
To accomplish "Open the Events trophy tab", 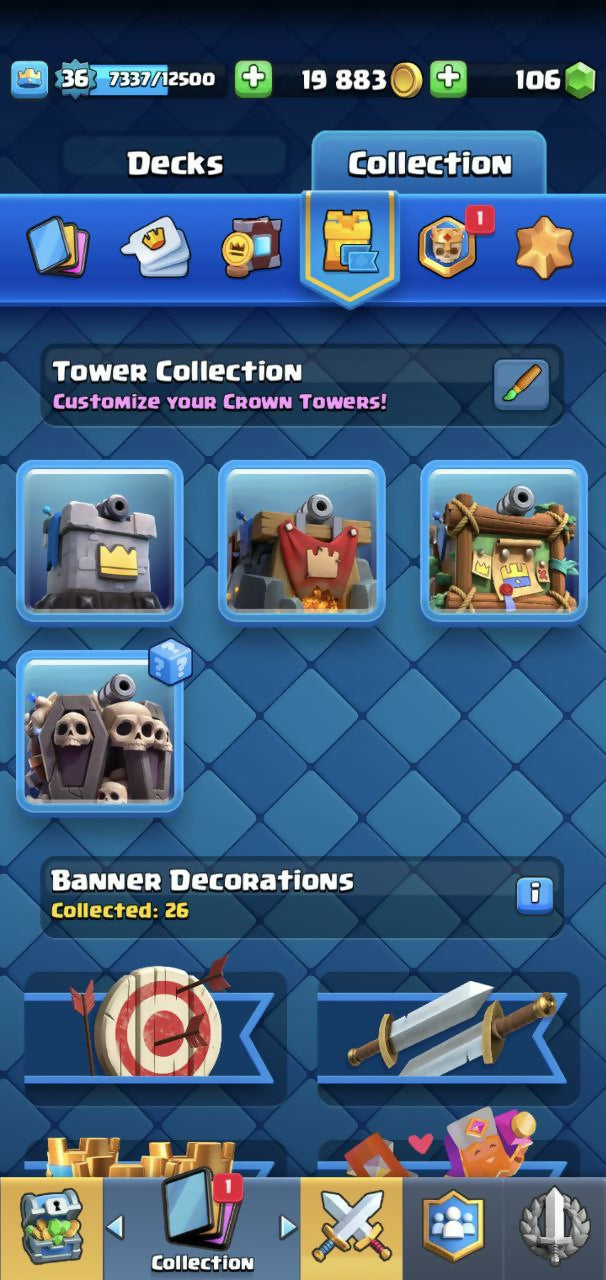I will tap(555, 1228).
